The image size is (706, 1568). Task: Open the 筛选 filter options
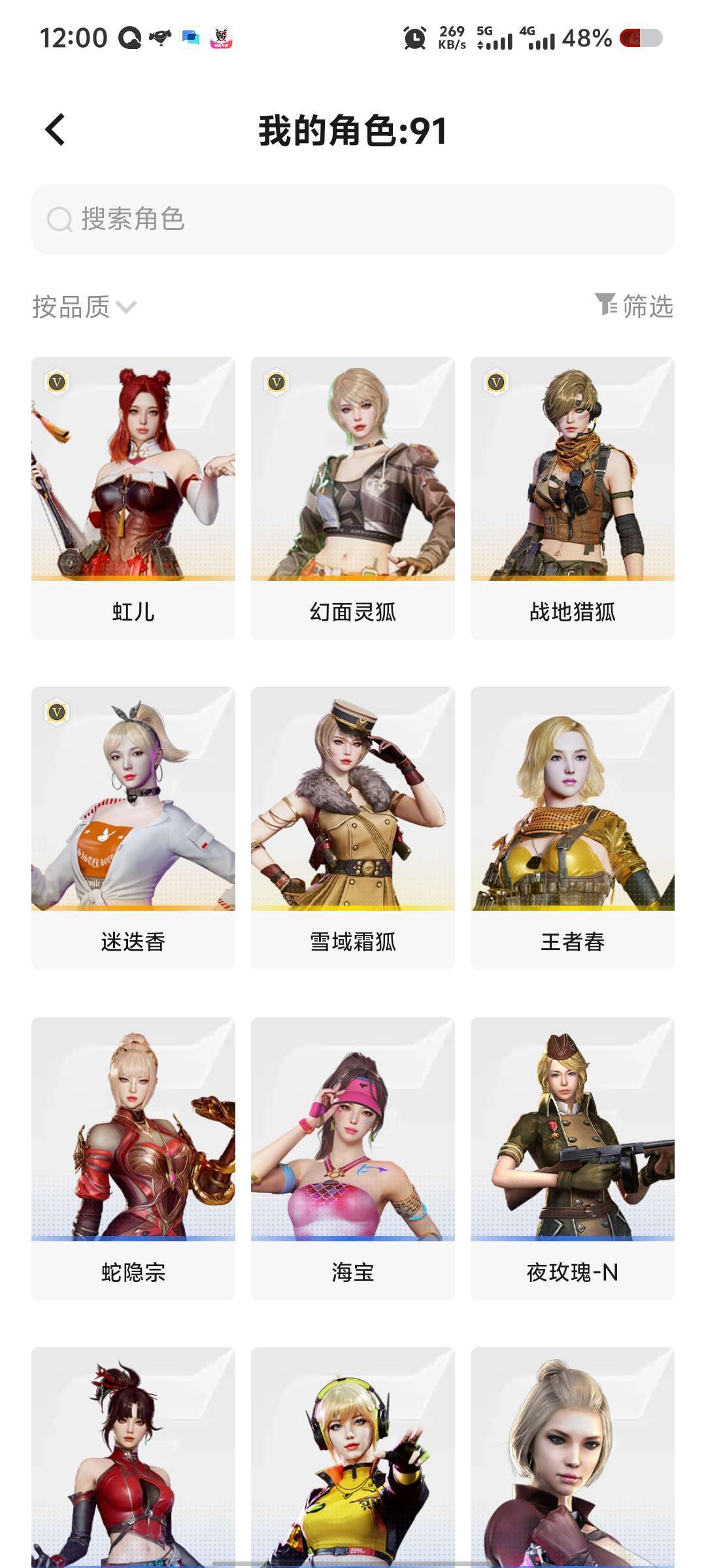[633, 306]
